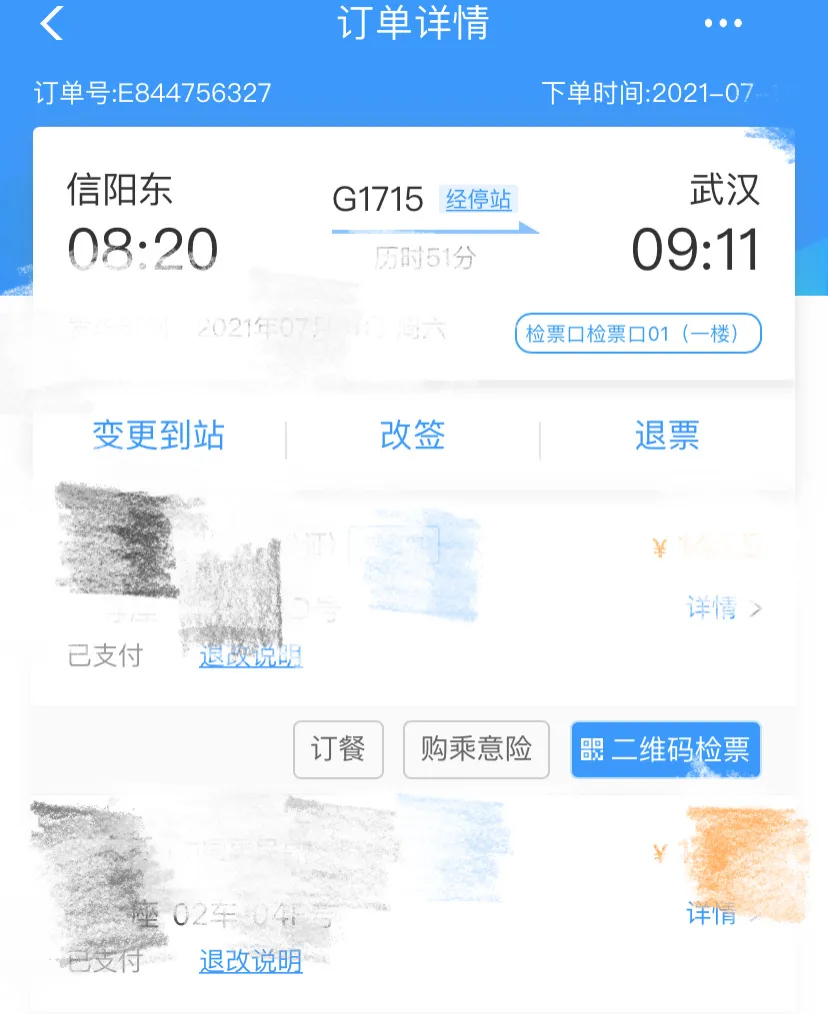Image resolution: width=828 pixels, height=1014 pixels.
Task: View 经停站 stops for G1715
Action: pos(478,199)
